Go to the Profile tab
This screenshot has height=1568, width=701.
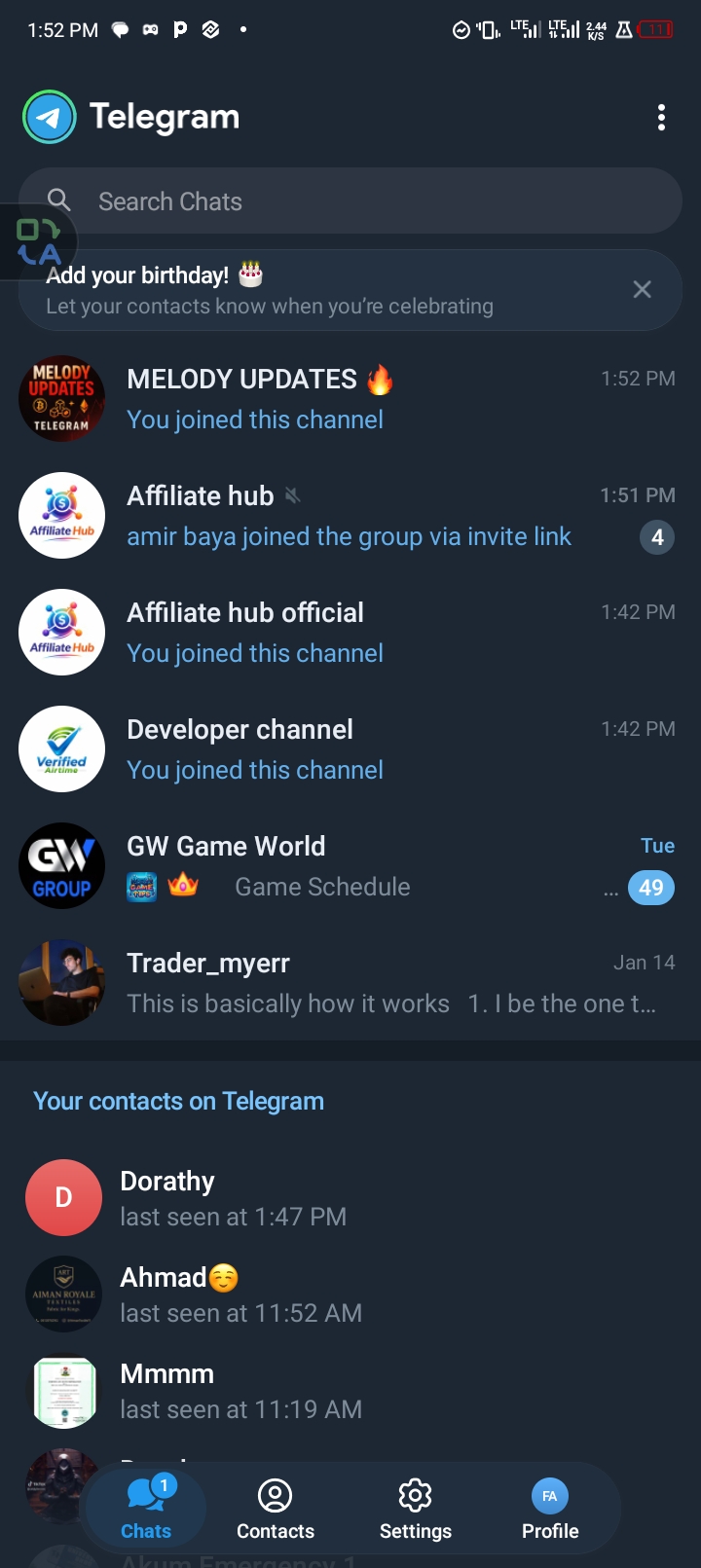[x=550, y=1510]
